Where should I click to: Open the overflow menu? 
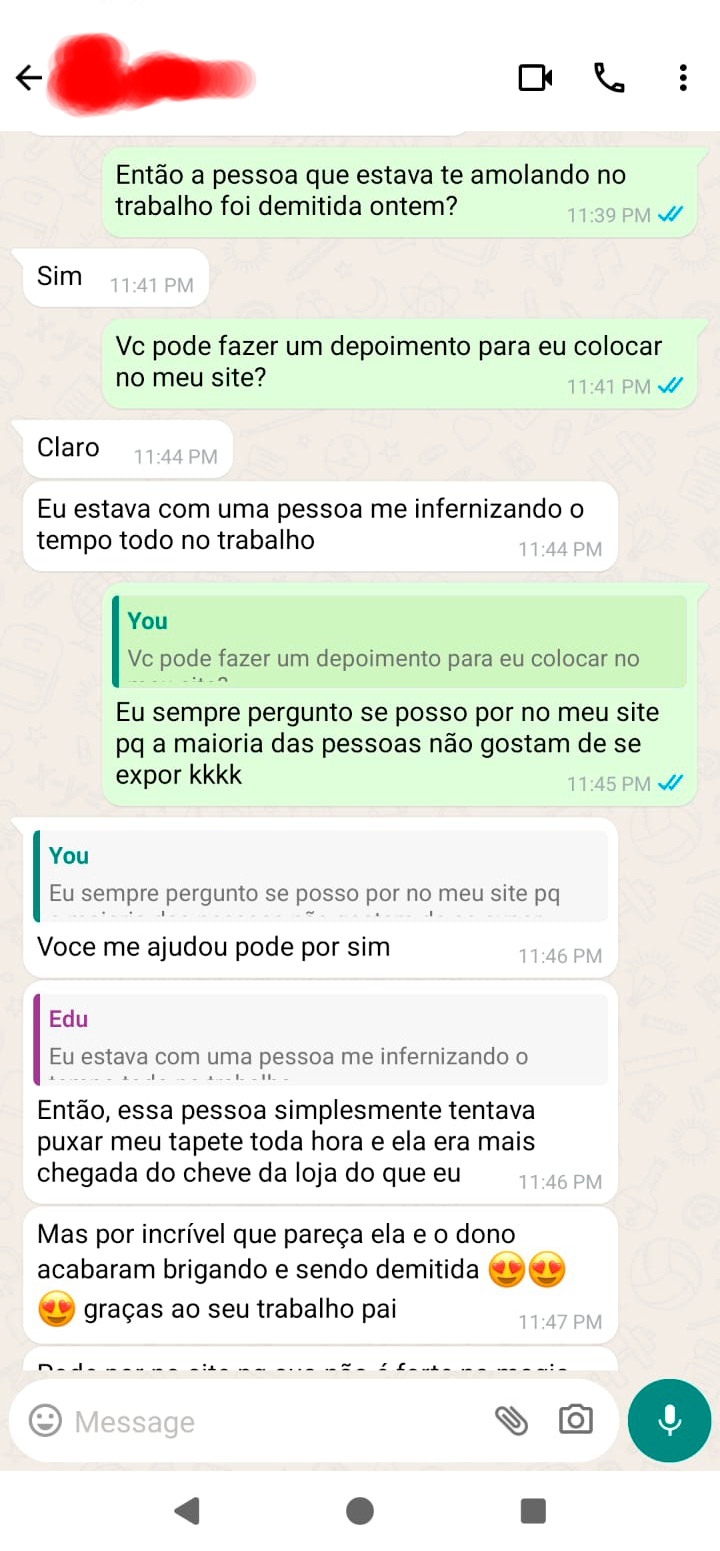tap(683, 78)
